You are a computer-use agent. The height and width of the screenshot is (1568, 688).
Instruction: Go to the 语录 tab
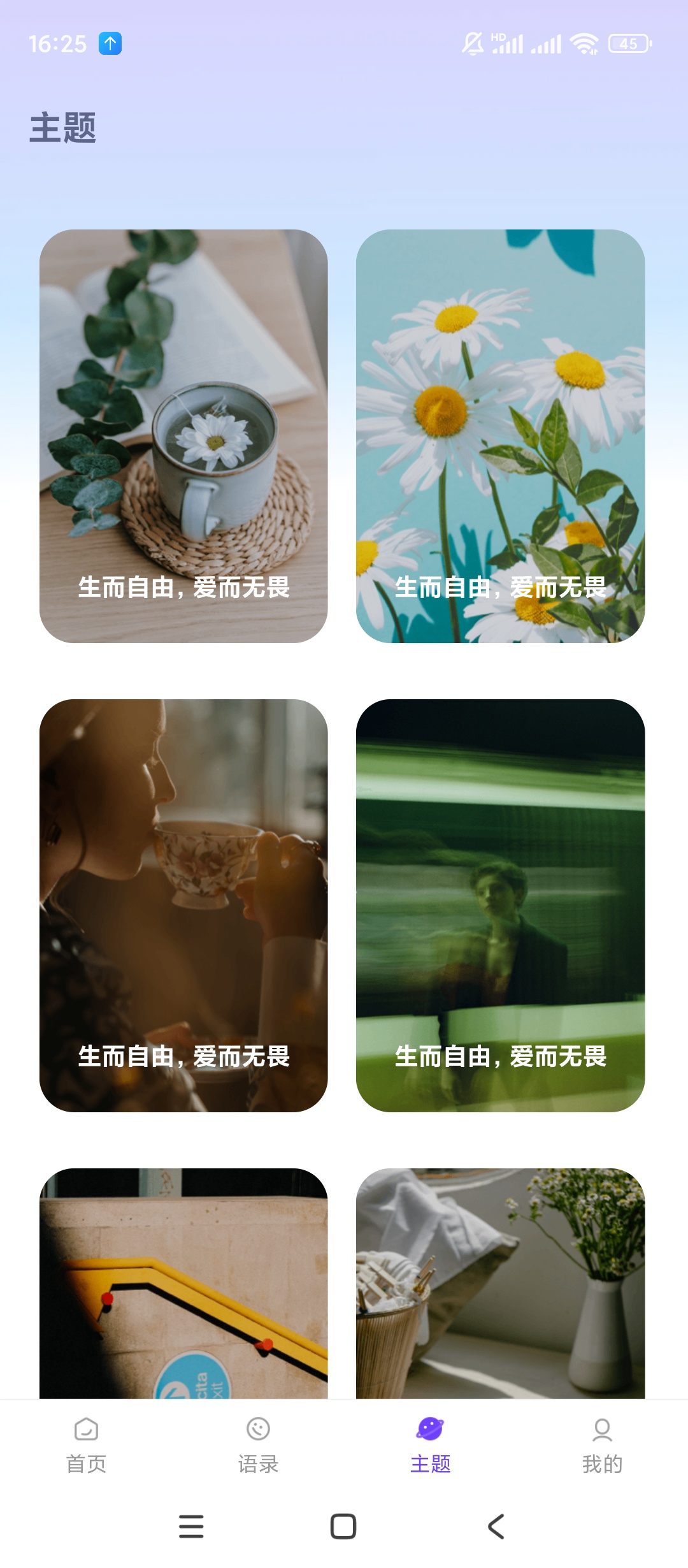click(258, 1446)
